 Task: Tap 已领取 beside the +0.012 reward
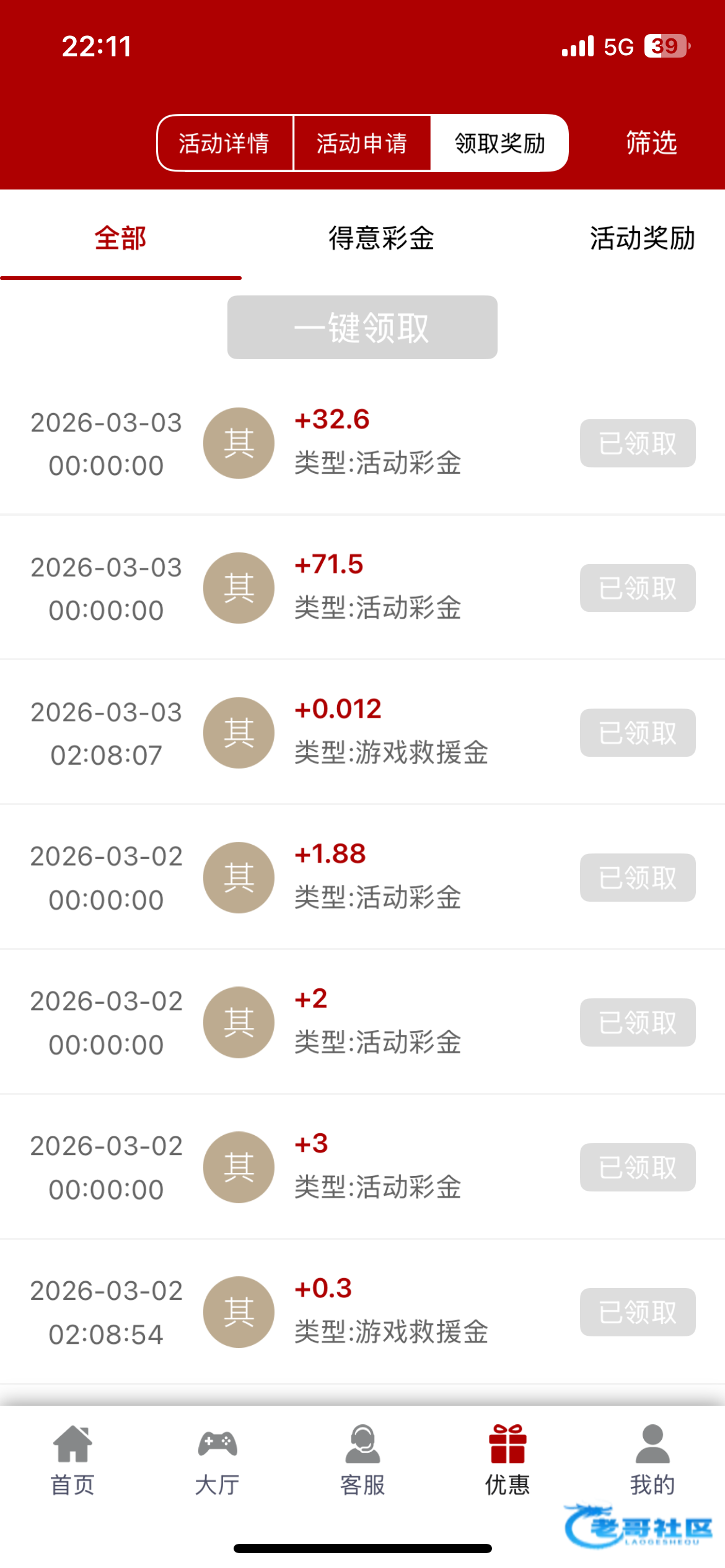[x=637, y=733]
